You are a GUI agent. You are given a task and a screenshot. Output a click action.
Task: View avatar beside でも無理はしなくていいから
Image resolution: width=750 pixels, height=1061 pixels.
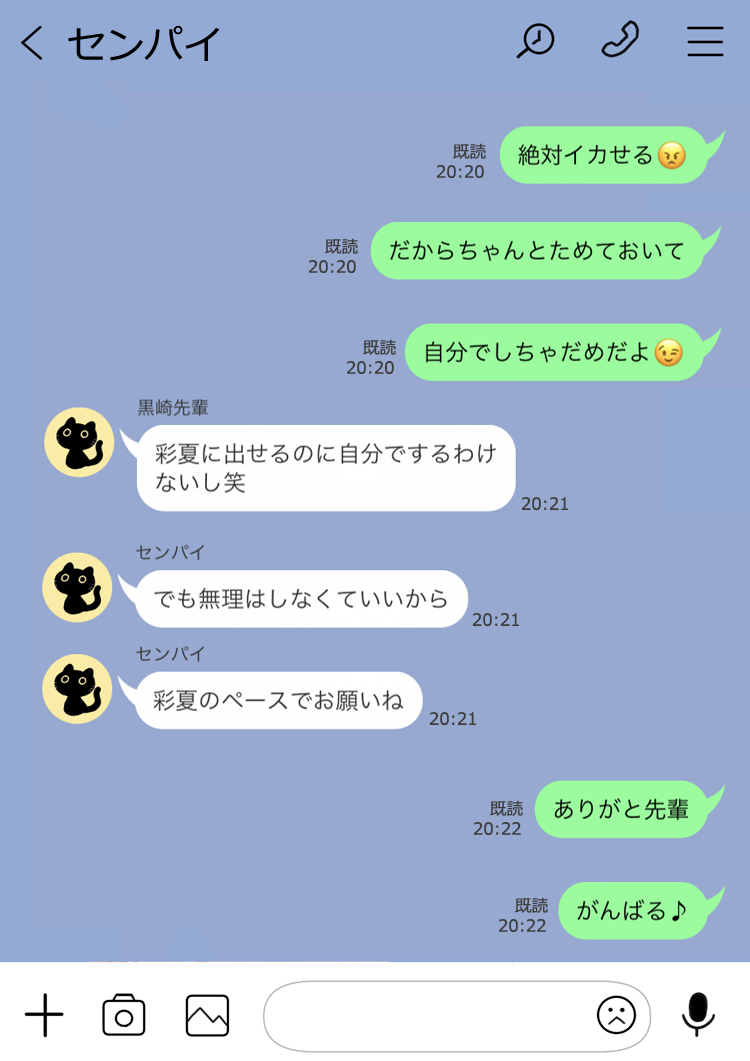[77, 587]
